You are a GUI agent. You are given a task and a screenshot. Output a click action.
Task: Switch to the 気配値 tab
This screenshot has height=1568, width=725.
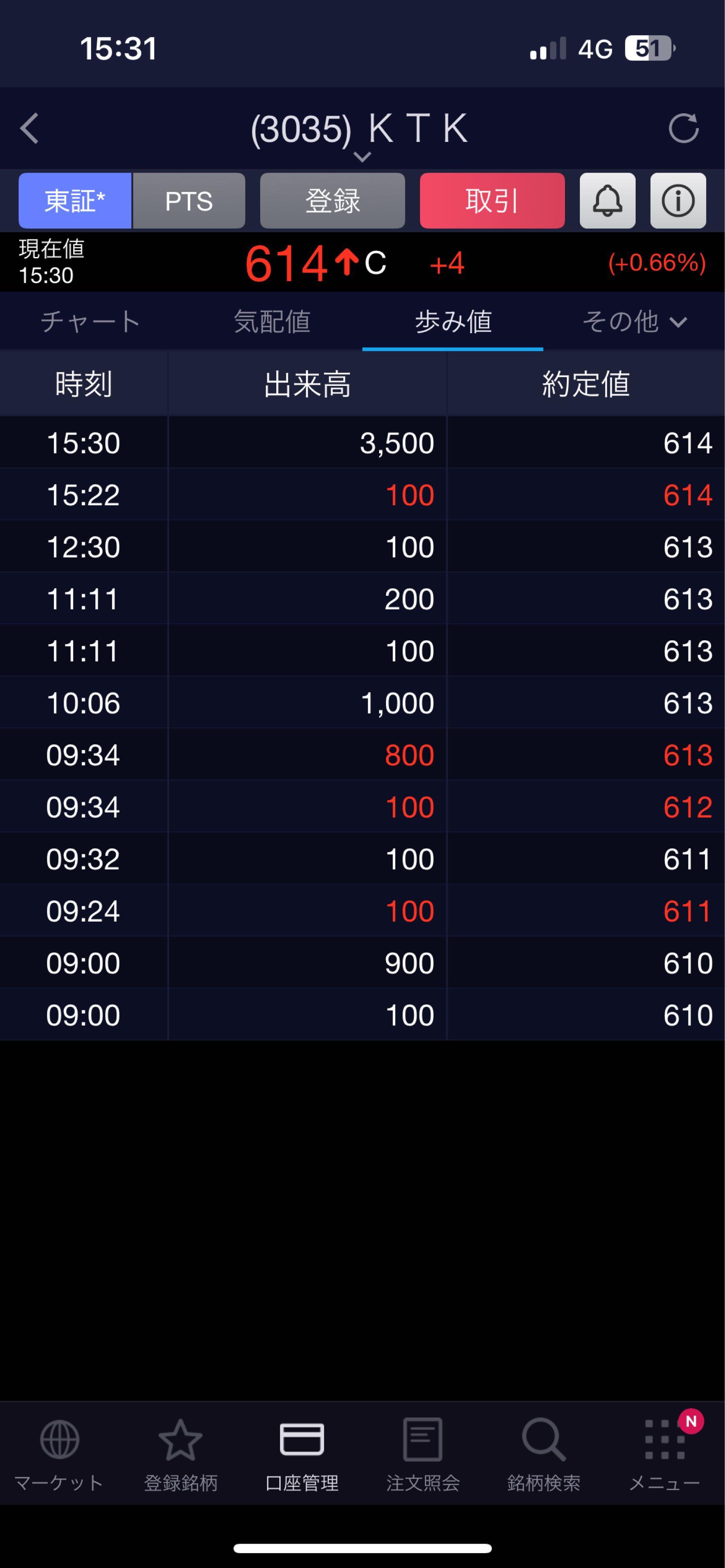(x=271, y=321)
